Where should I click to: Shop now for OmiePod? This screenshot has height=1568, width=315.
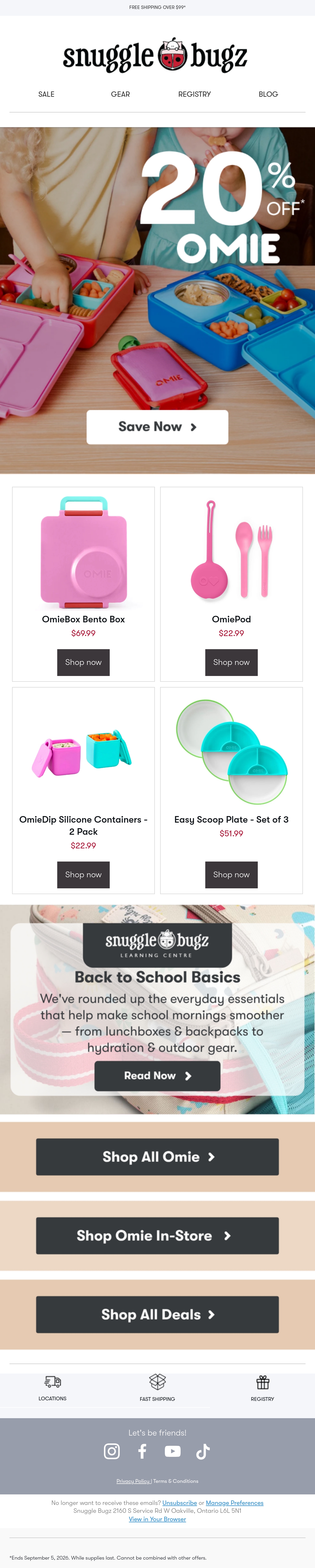(231, 662)
